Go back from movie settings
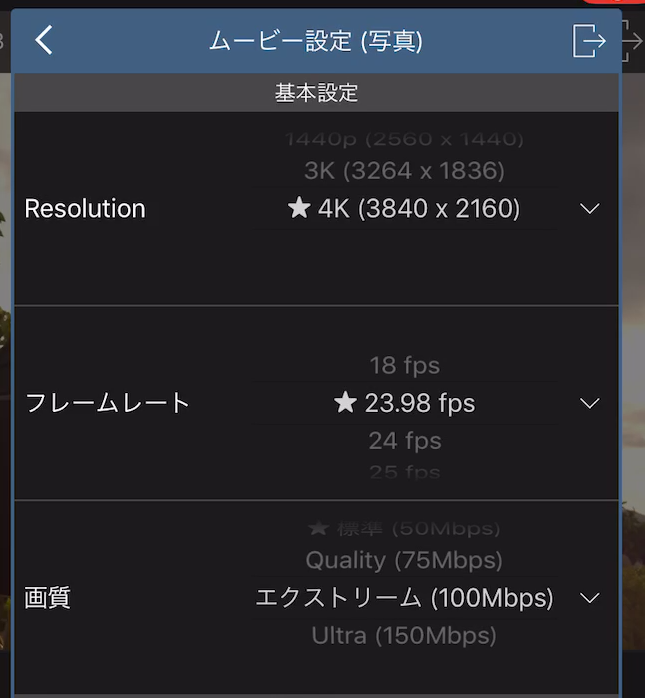The width and height of the screenshot is (645, 698). 43,40
